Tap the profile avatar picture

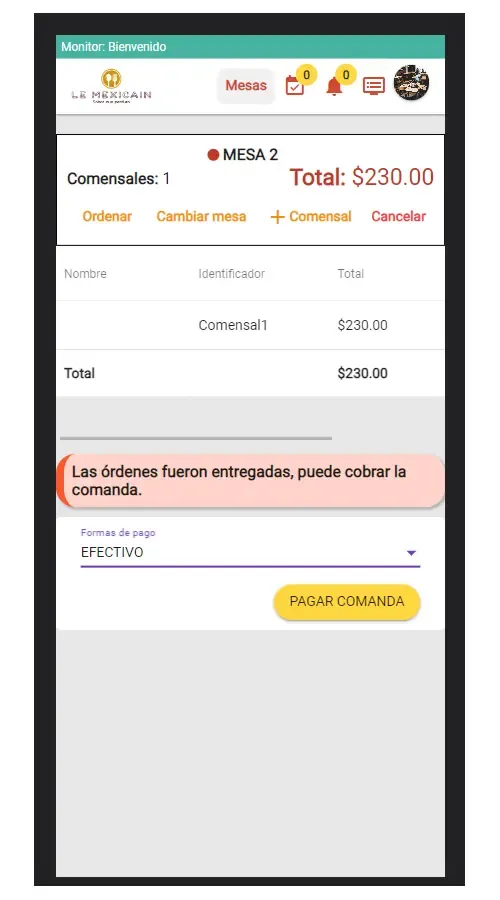[411, 83]
